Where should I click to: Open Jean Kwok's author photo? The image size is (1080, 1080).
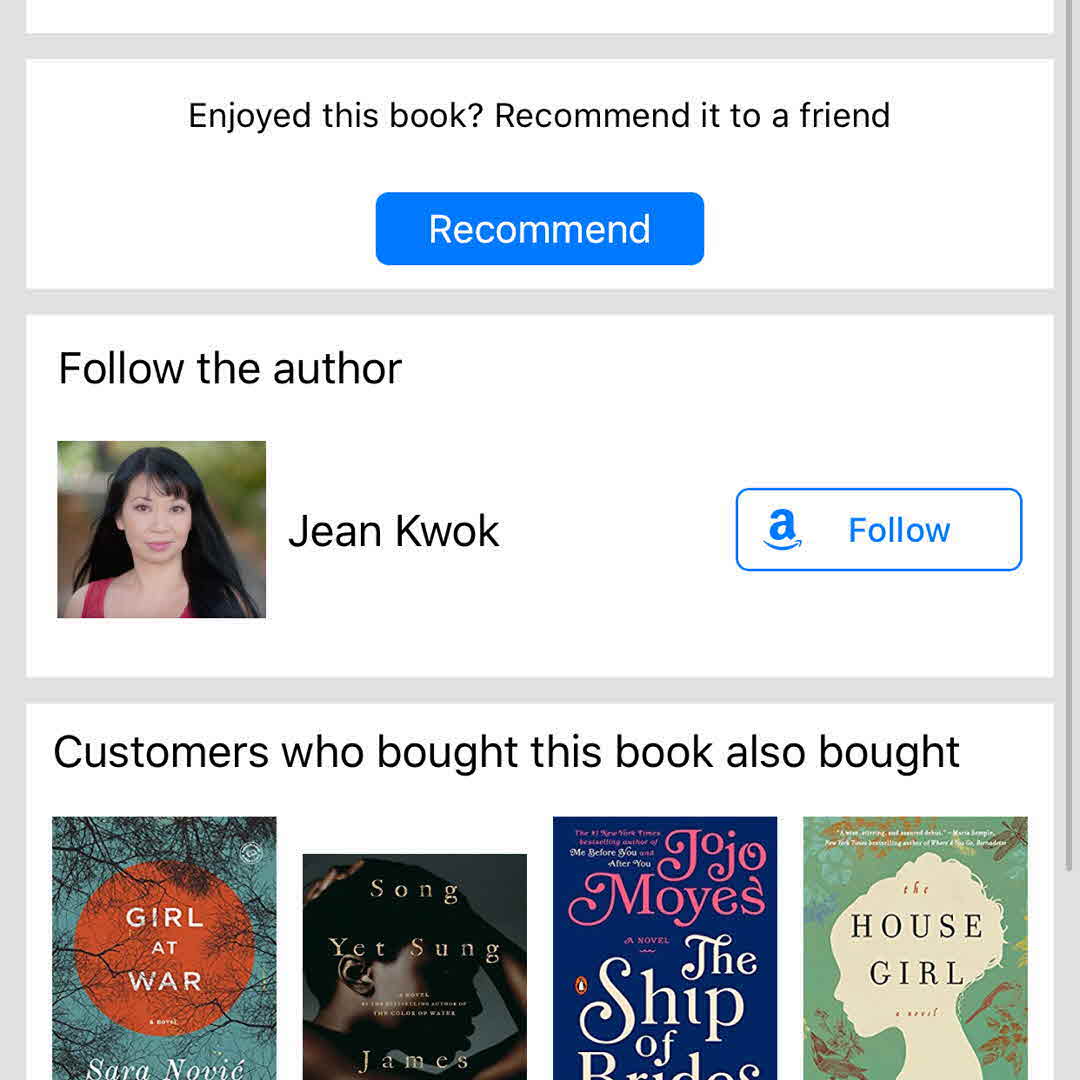point(162,530)
